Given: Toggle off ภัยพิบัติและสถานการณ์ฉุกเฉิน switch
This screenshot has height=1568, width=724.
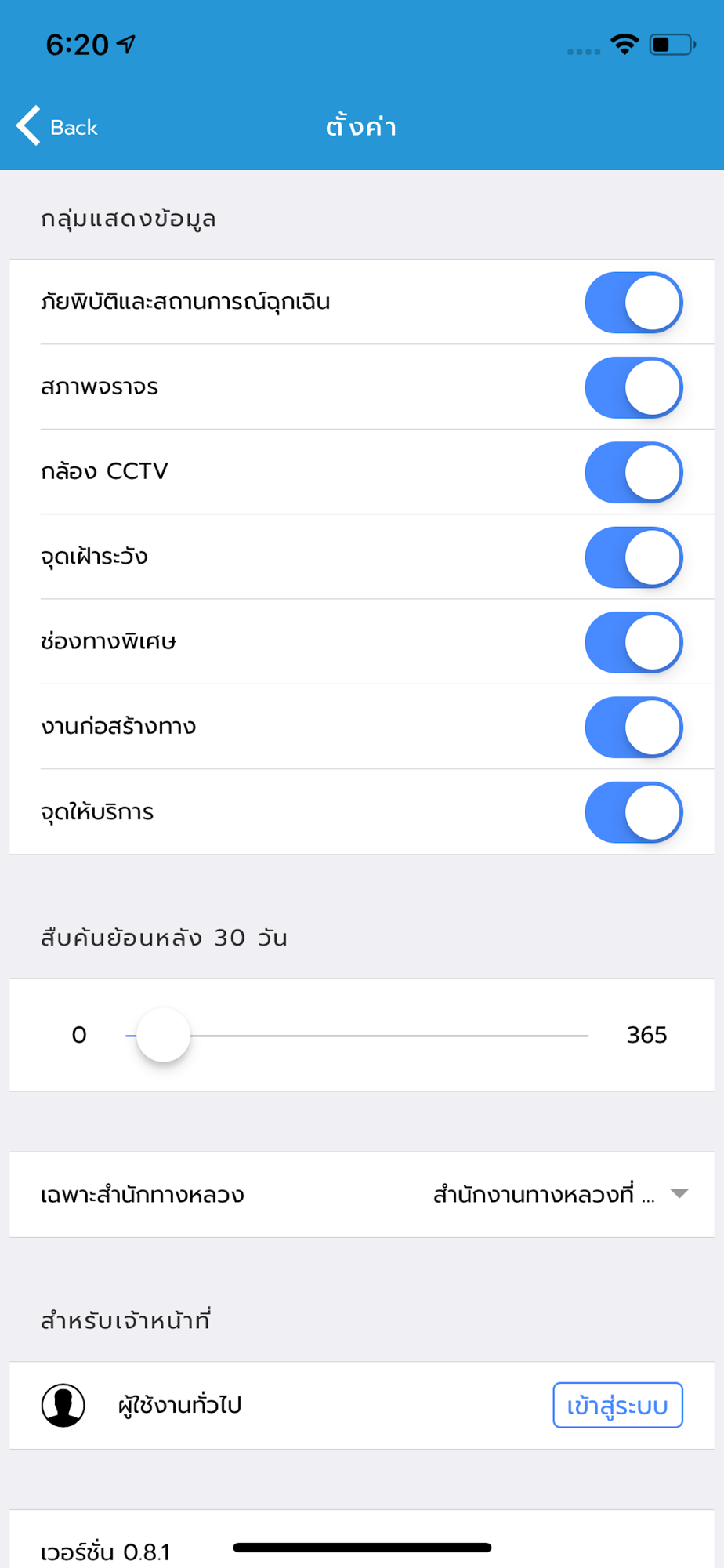Looking at the screenshot, I should tap(633, 303).
